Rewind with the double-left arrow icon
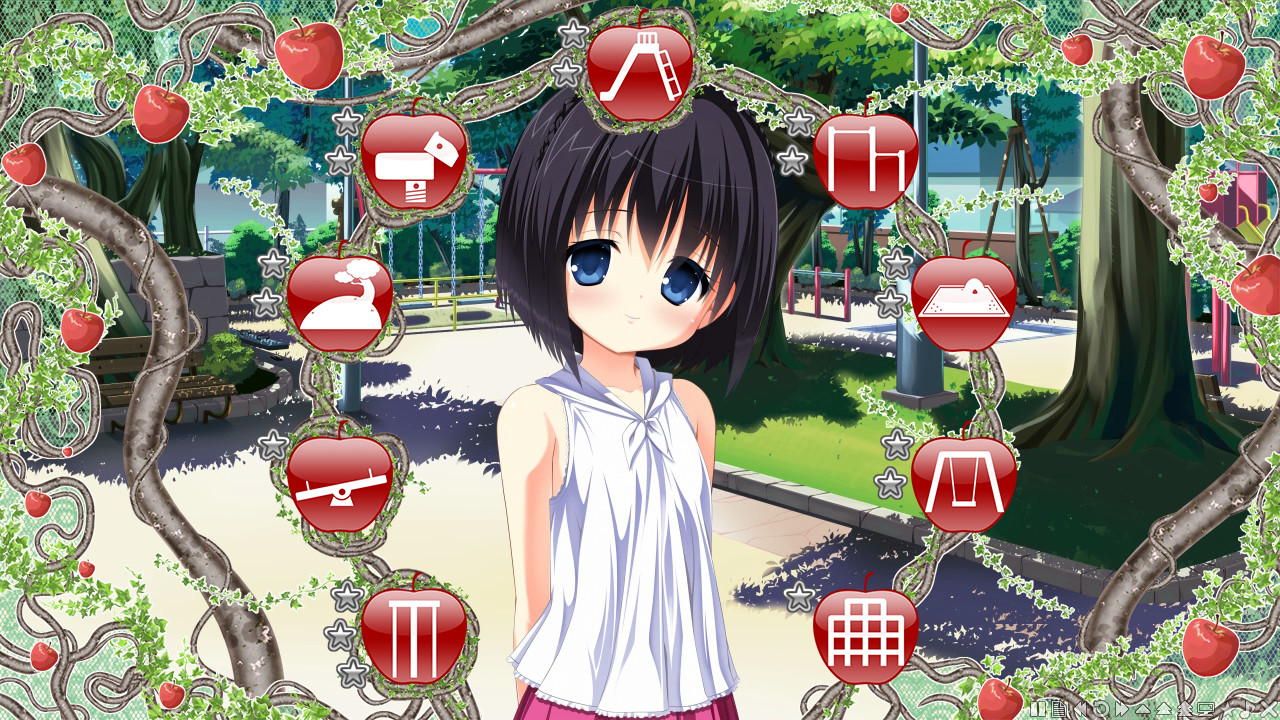 [1080, 709]
